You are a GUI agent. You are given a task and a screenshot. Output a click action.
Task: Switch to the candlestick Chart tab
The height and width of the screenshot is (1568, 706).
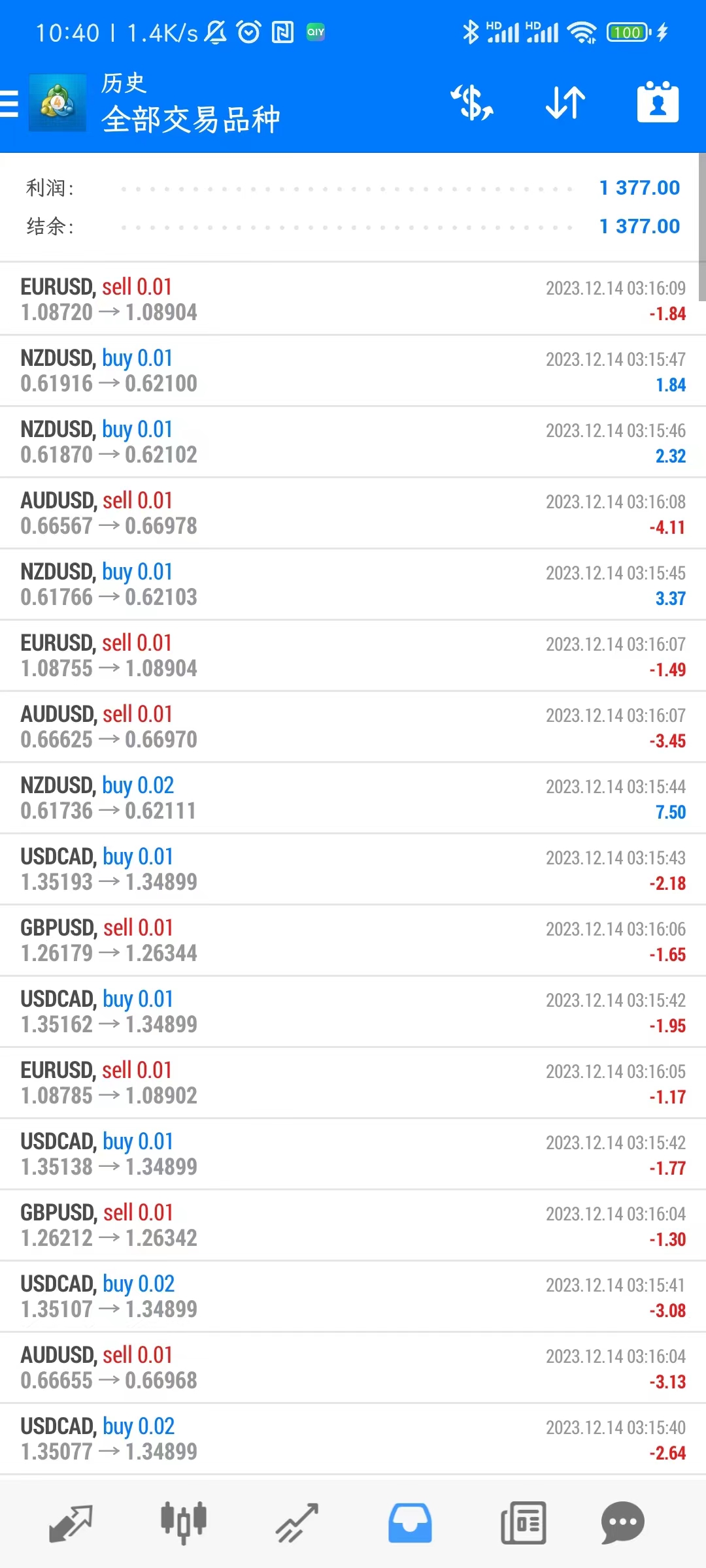pyautogui.click(x=184, y=1523)
